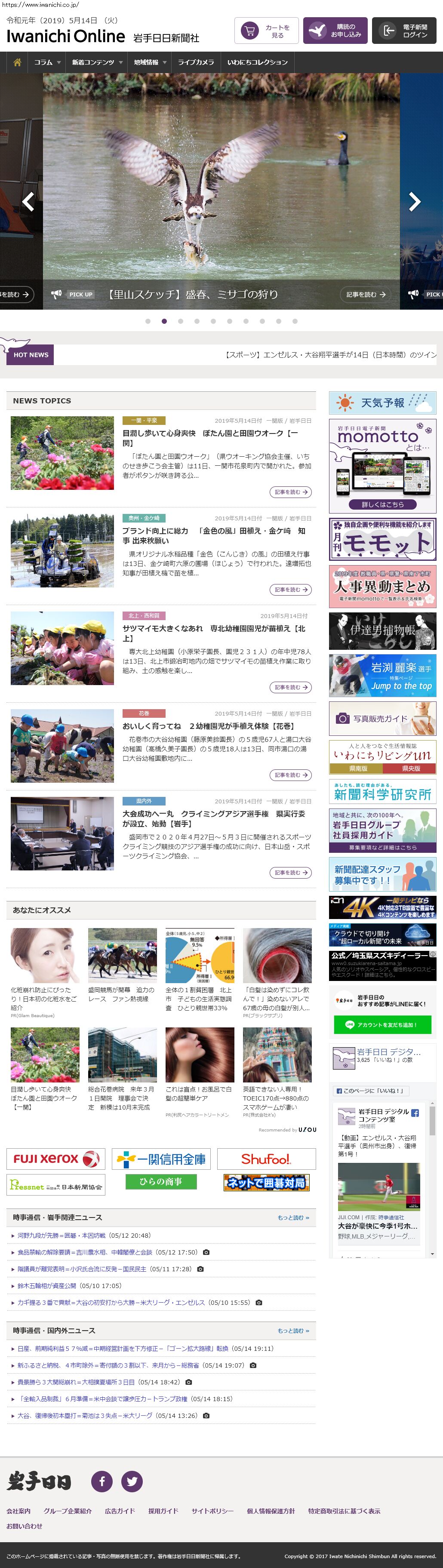Expand the 地域情報 dropdown menu
443x1568 pixels.
click(x=150, y=62)
